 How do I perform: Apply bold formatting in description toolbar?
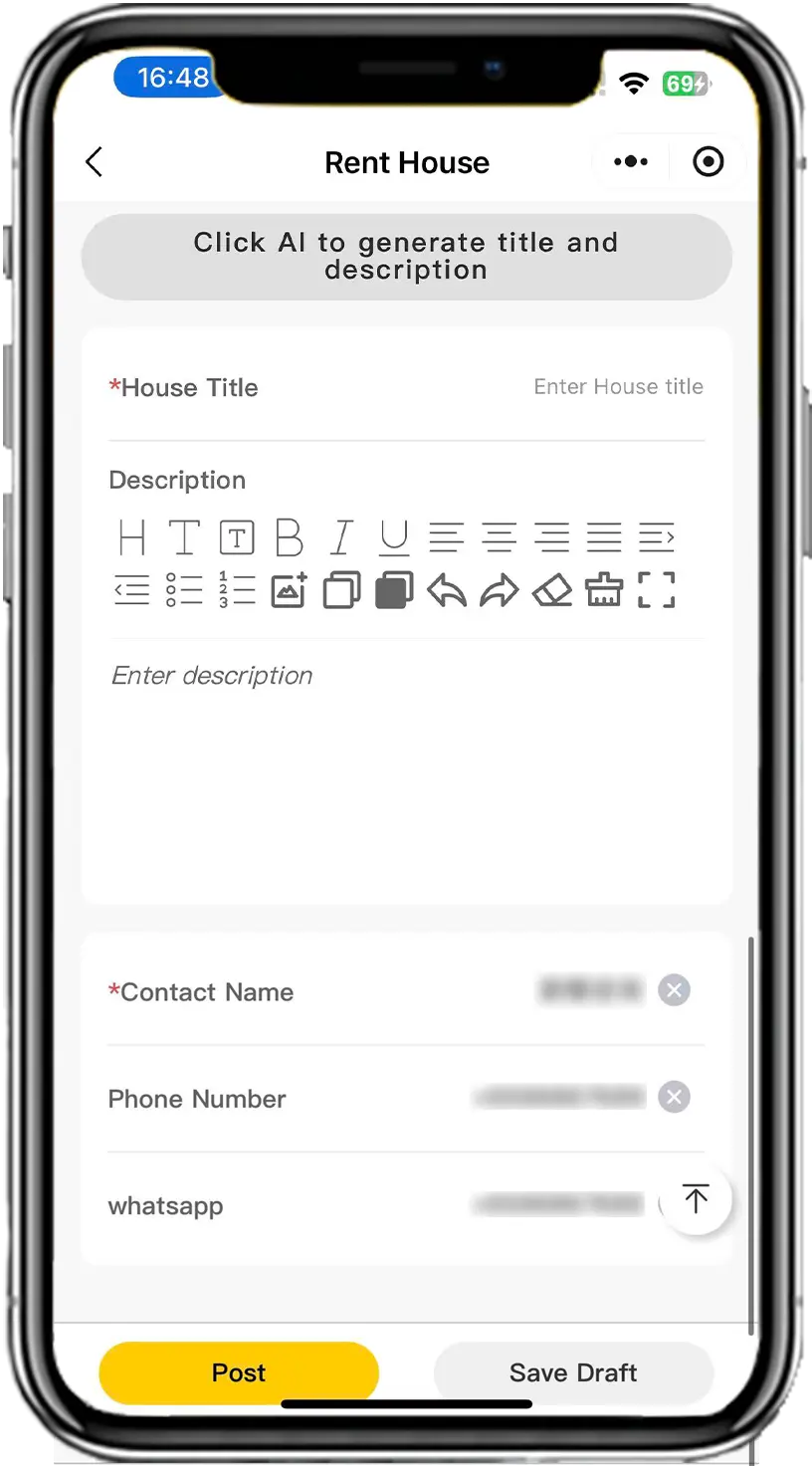pyautogui.click(x=289, y=538)
